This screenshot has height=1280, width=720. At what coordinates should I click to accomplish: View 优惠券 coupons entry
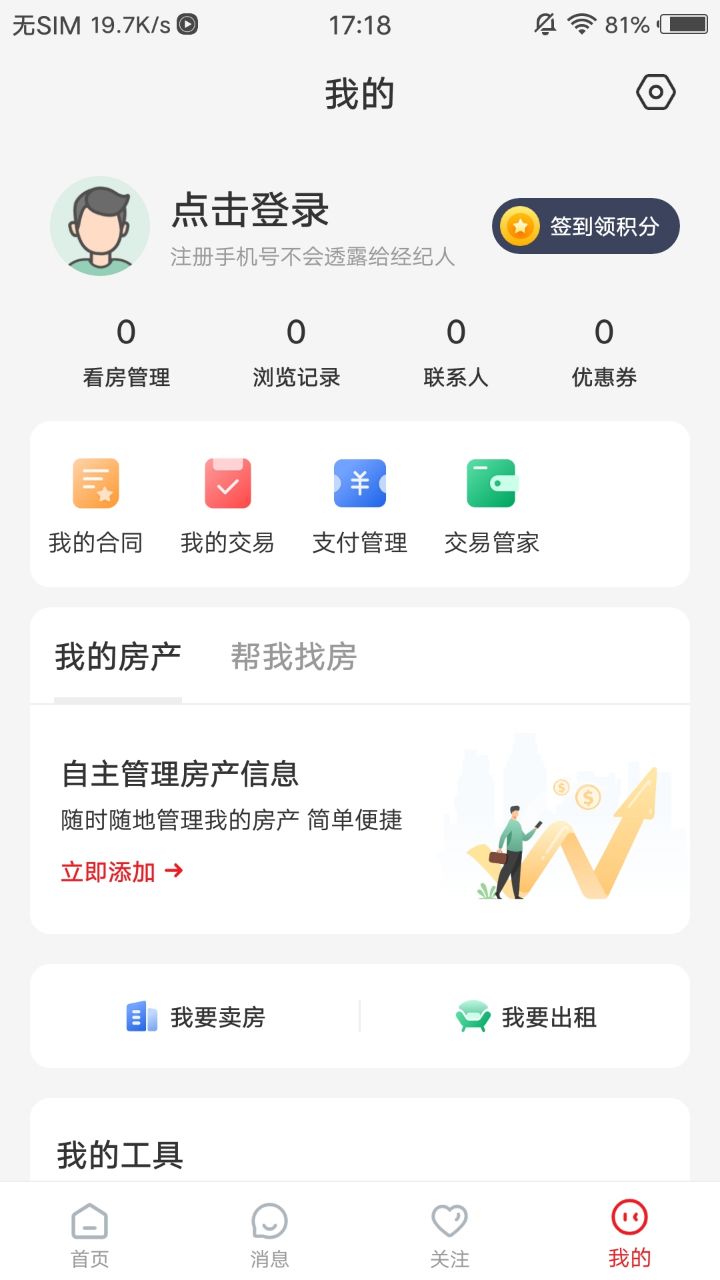click(x=604, y=352)
